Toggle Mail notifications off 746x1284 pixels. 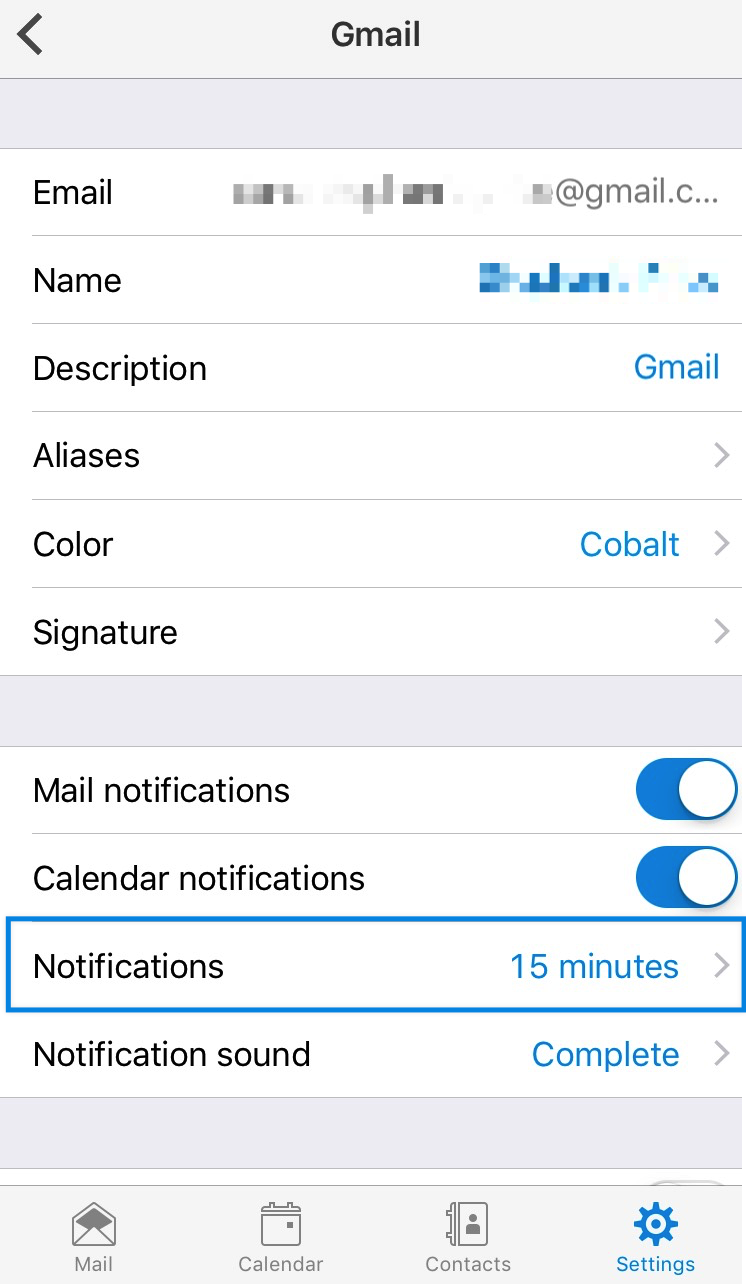[x=686, y=789]
